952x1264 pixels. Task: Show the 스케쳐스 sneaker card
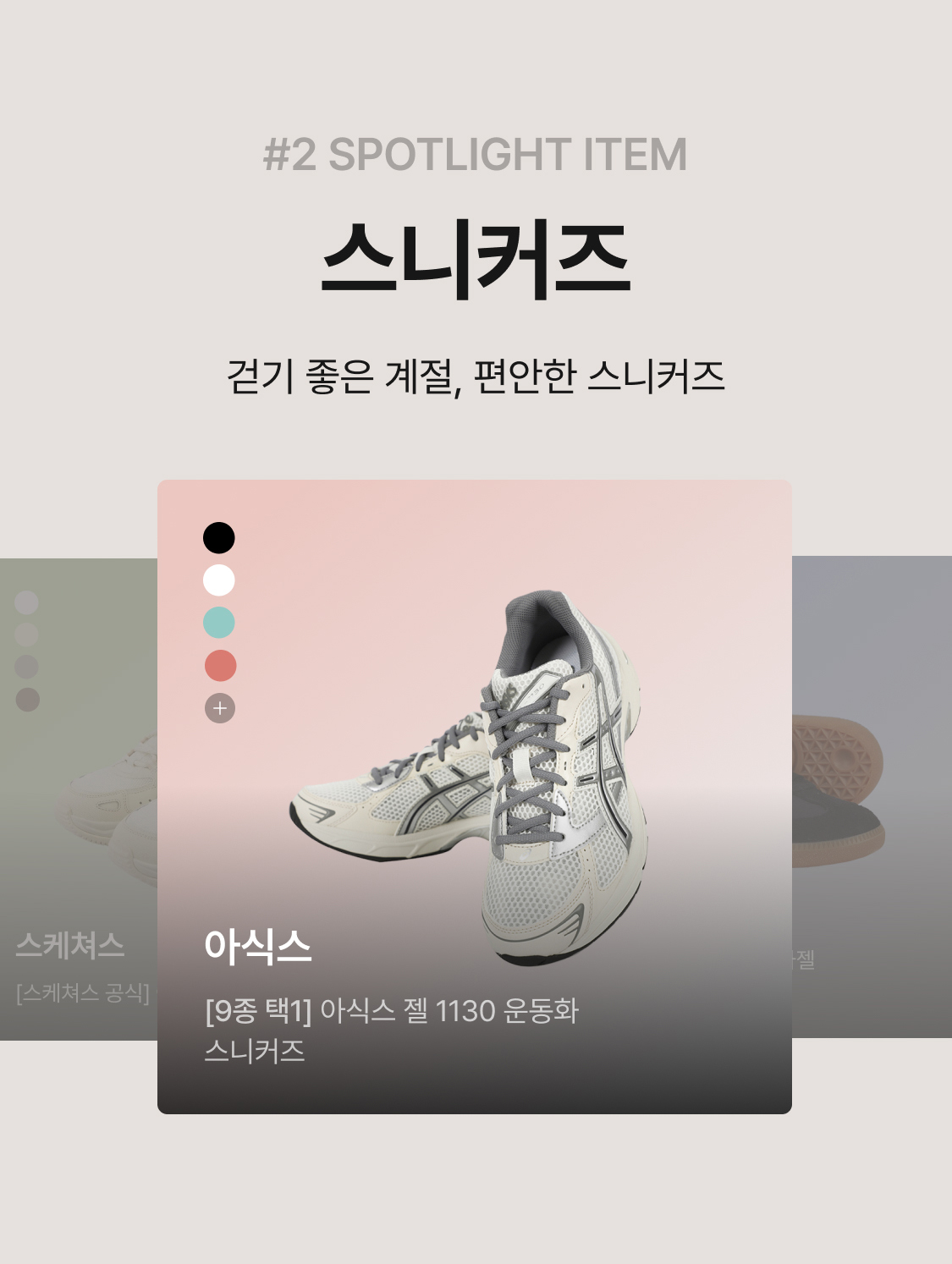[x=78, y=800]
